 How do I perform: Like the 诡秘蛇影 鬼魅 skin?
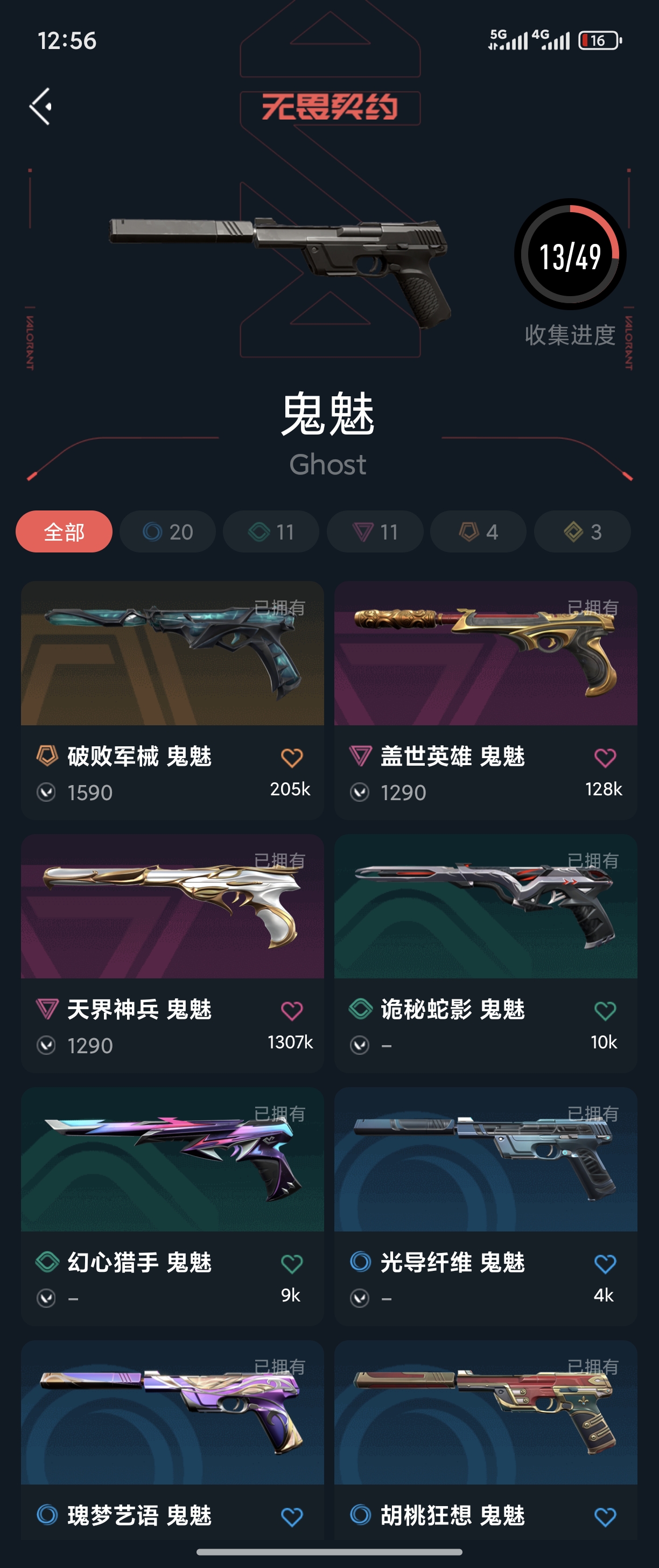pyautogui.click(x=605, y=1011)
